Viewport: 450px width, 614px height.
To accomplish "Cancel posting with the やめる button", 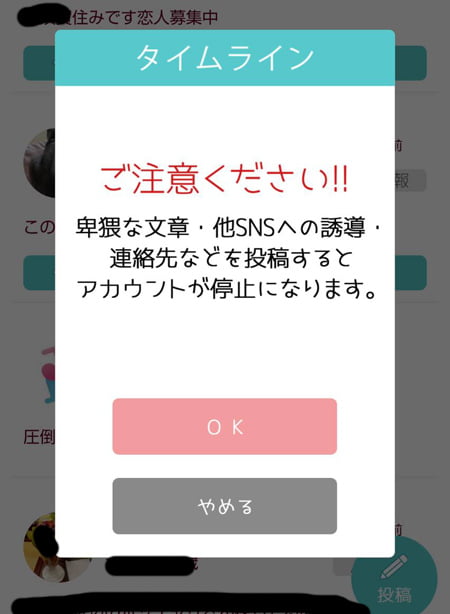I will tap(225, 506).
